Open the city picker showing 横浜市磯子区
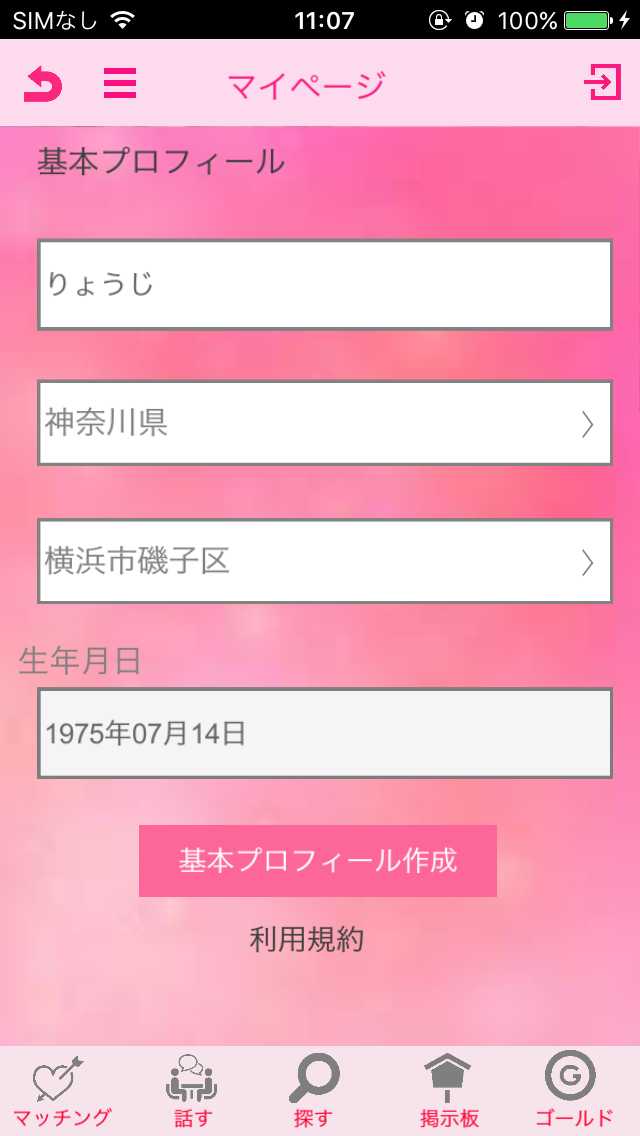The width and height of the screenshot is (640, 1136). (x=324, y=561)
